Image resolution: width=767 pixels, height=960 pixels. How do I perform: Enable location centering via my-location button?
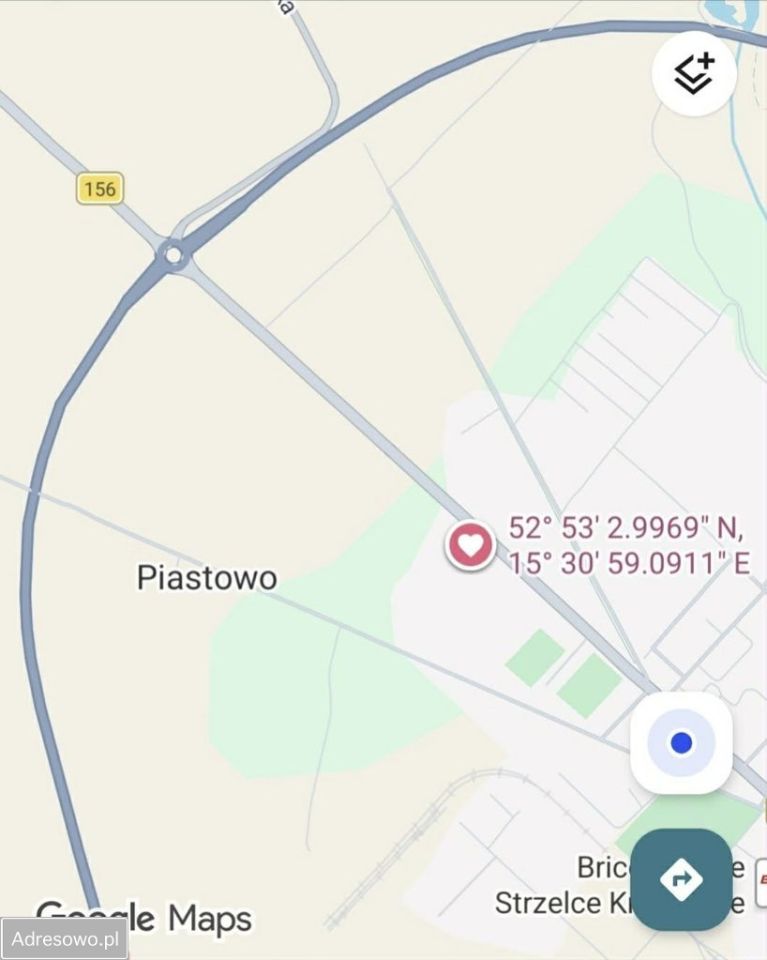[x=681, y=742]
